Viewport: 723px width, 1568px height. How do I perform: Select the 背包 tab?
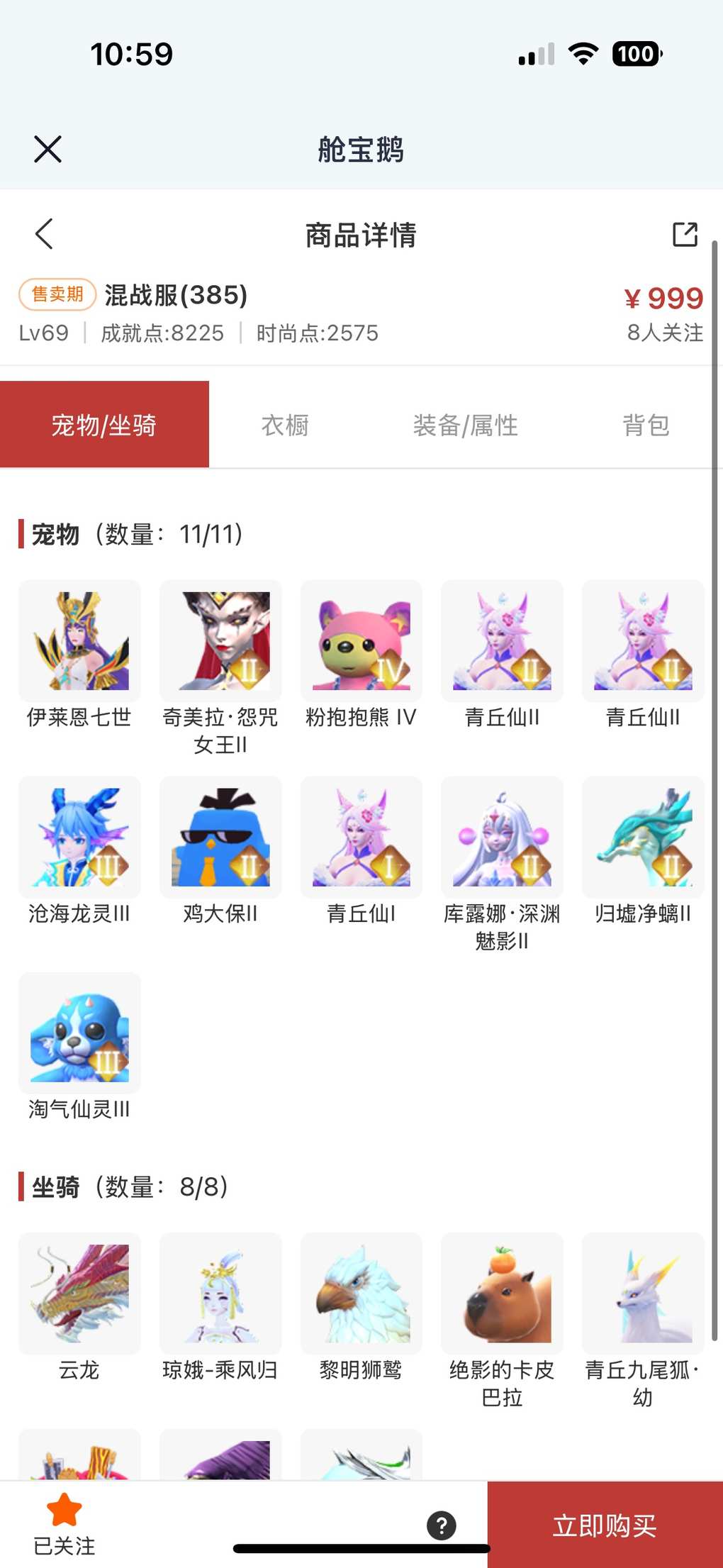pos(646,425)
